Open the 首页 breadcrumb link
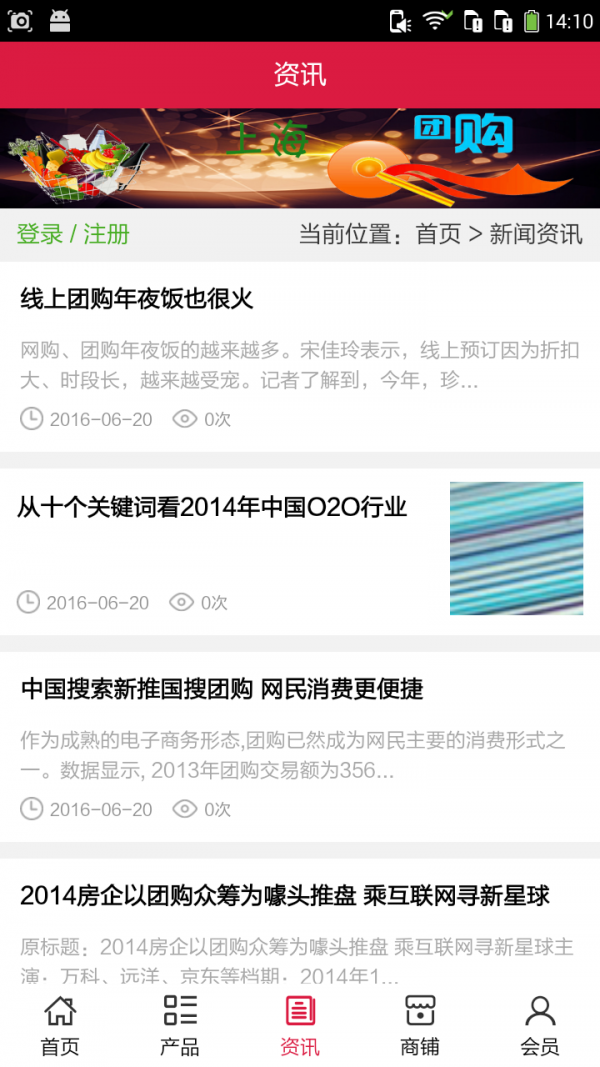 [x=438, y=235]
